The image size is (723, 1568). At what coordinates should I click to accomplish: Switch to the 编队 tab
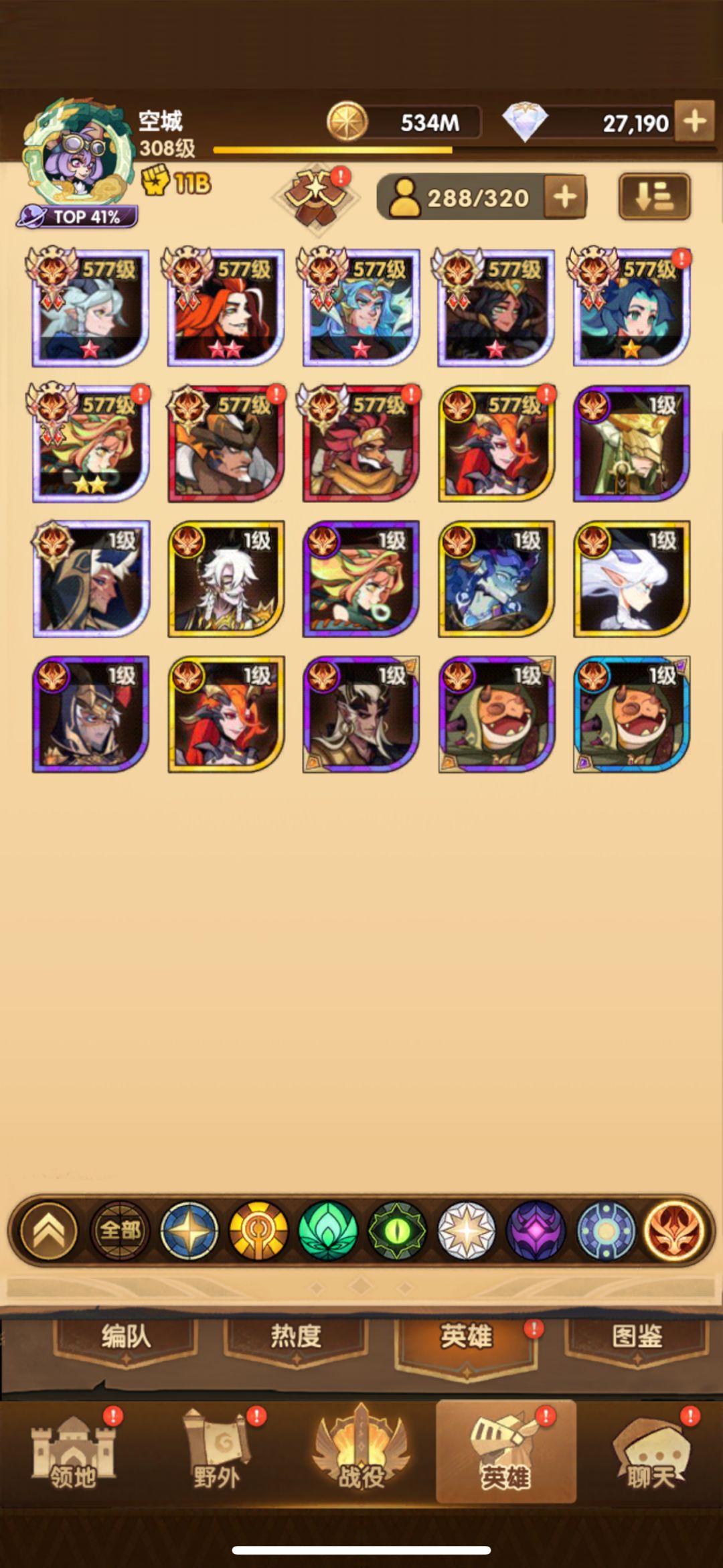[x=126, y=1336]
